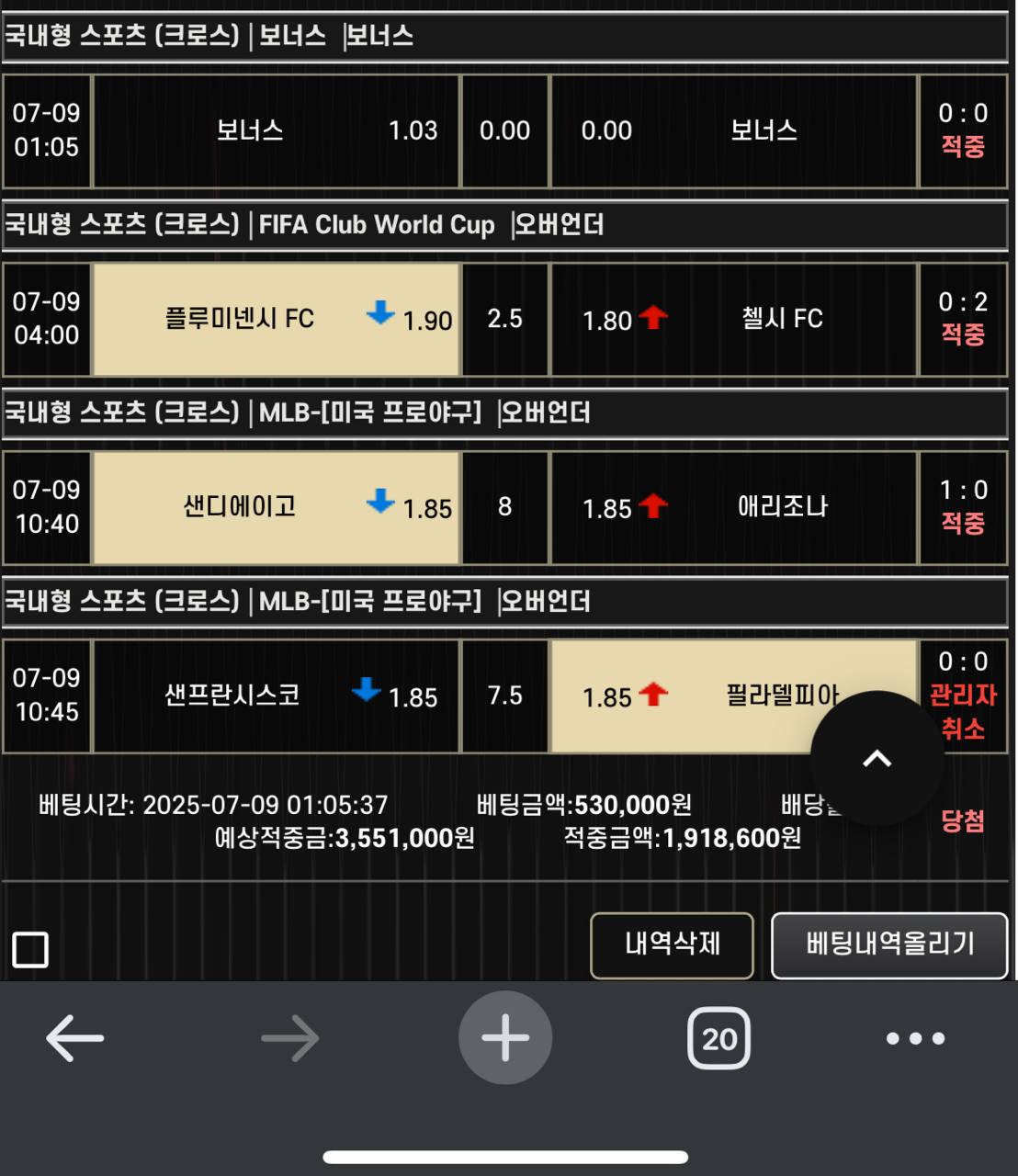Open the tab switcher showing 20 tabs
The width and height of the screenshot is (1018, 1176).
pyautogui.click(x=718, y=1038)
